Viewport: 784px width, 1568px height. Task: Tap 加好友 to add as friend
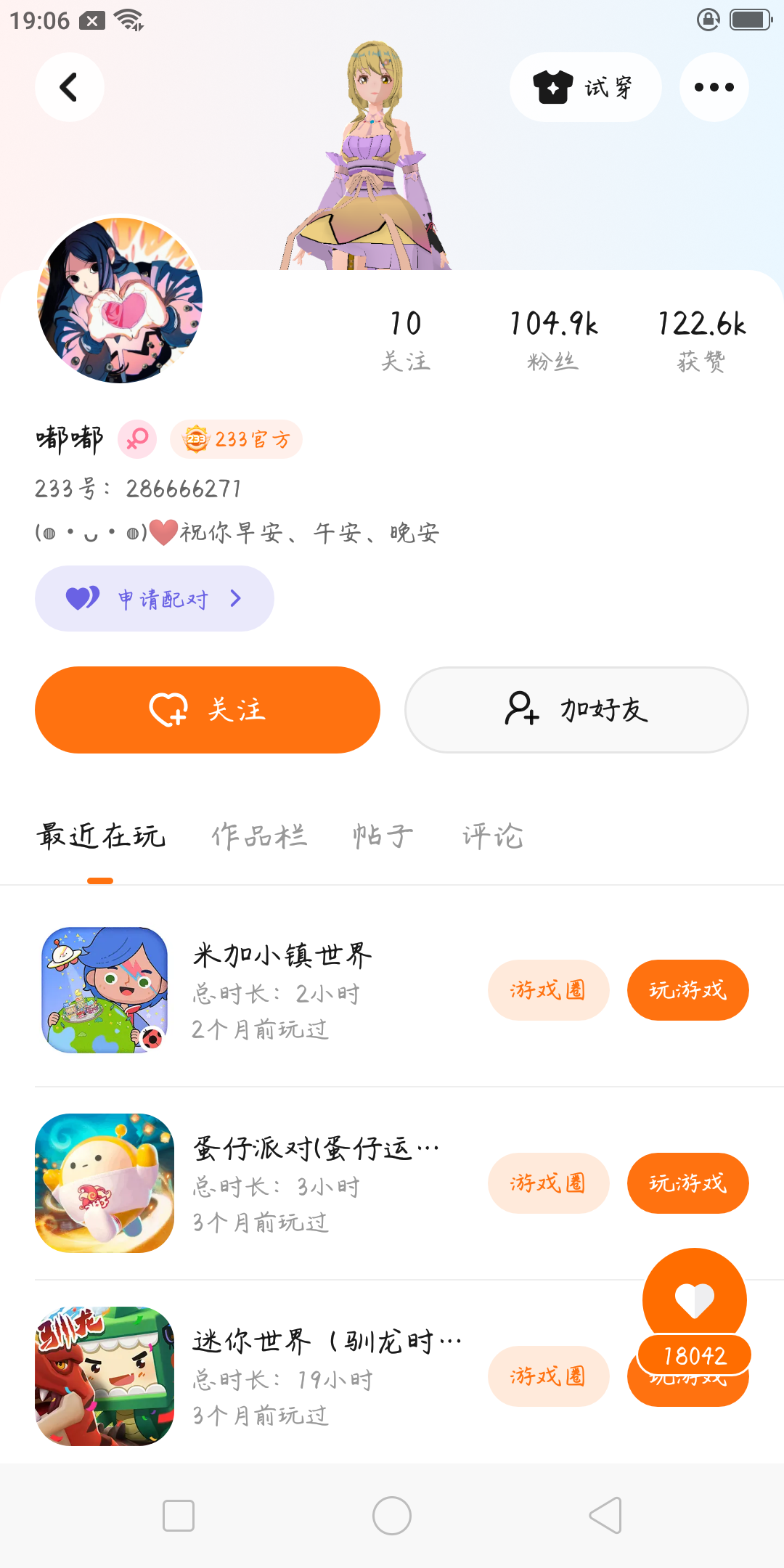[x=576, y=709]
